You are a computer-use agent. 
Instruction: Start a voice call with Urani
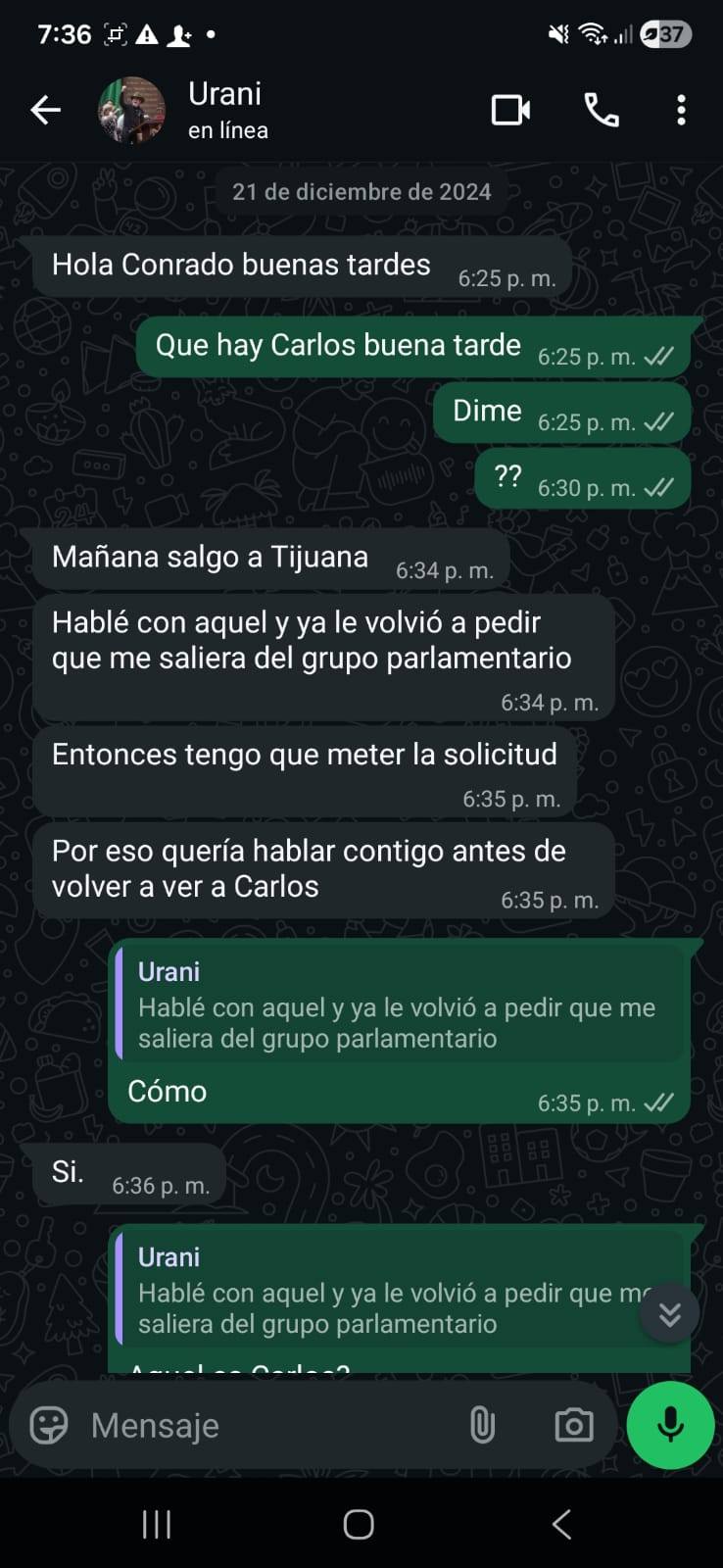click(602, 111)
